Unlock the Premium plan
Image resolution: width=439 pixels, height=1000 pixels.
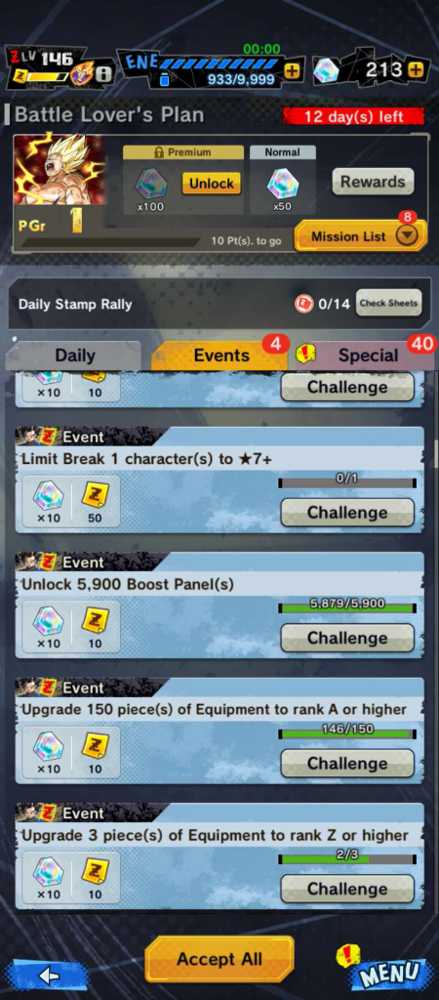[211, 184]
